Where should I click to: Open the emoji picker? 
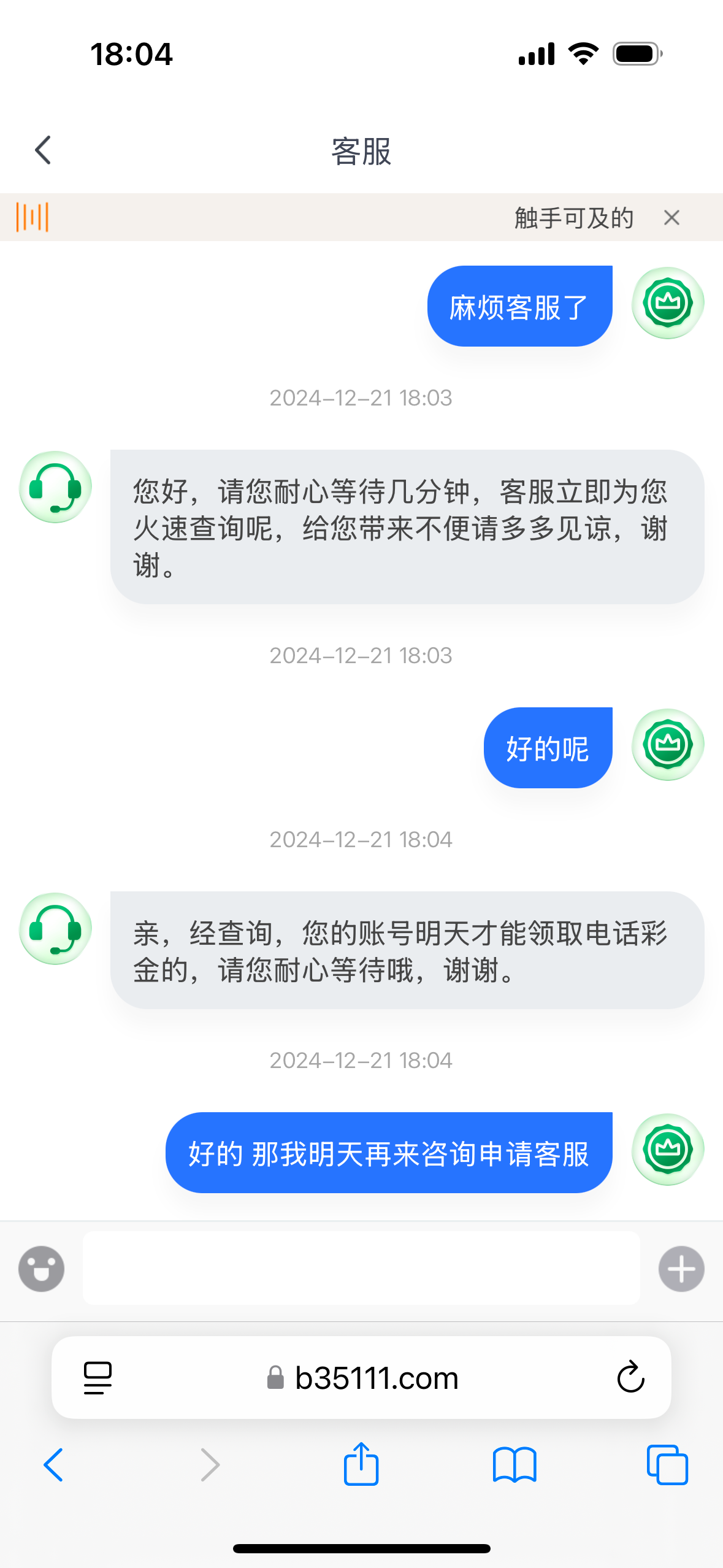tap(41, 1269)
